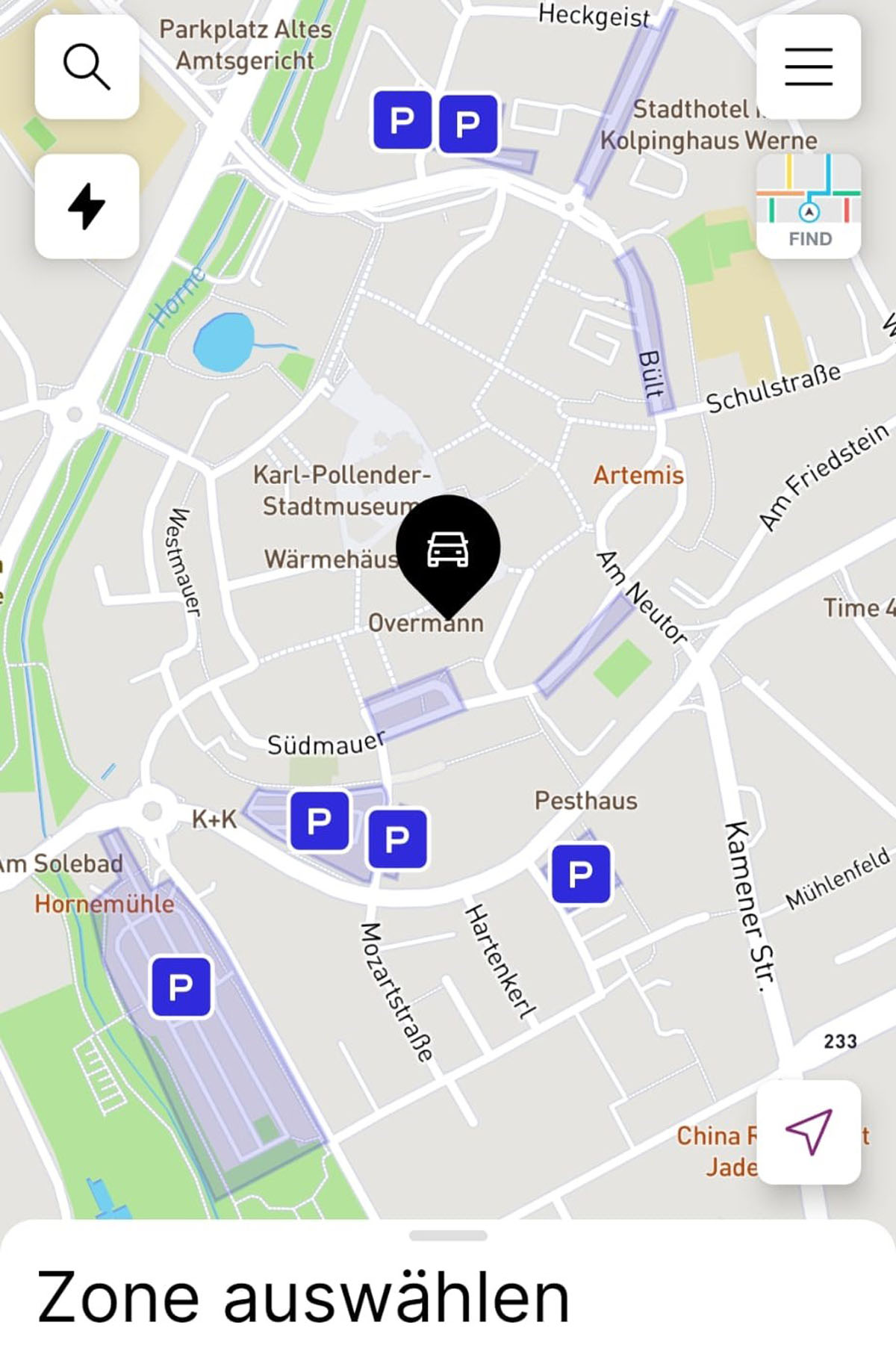Open the search magnifier icon
896x1346 pixels.
85,66
